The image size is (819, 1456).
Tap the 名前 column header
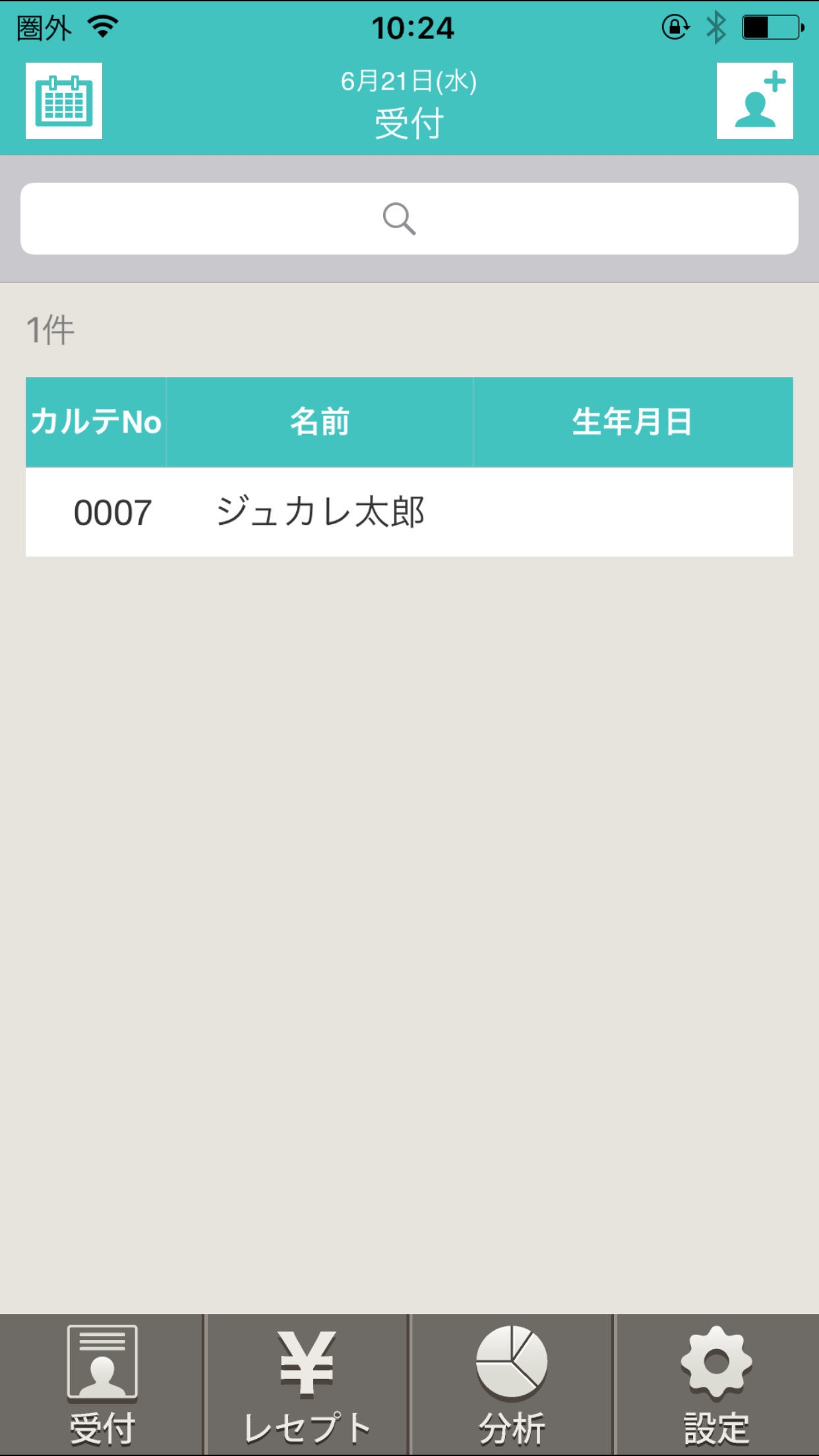pyautogui.click(x=320, y=423)
